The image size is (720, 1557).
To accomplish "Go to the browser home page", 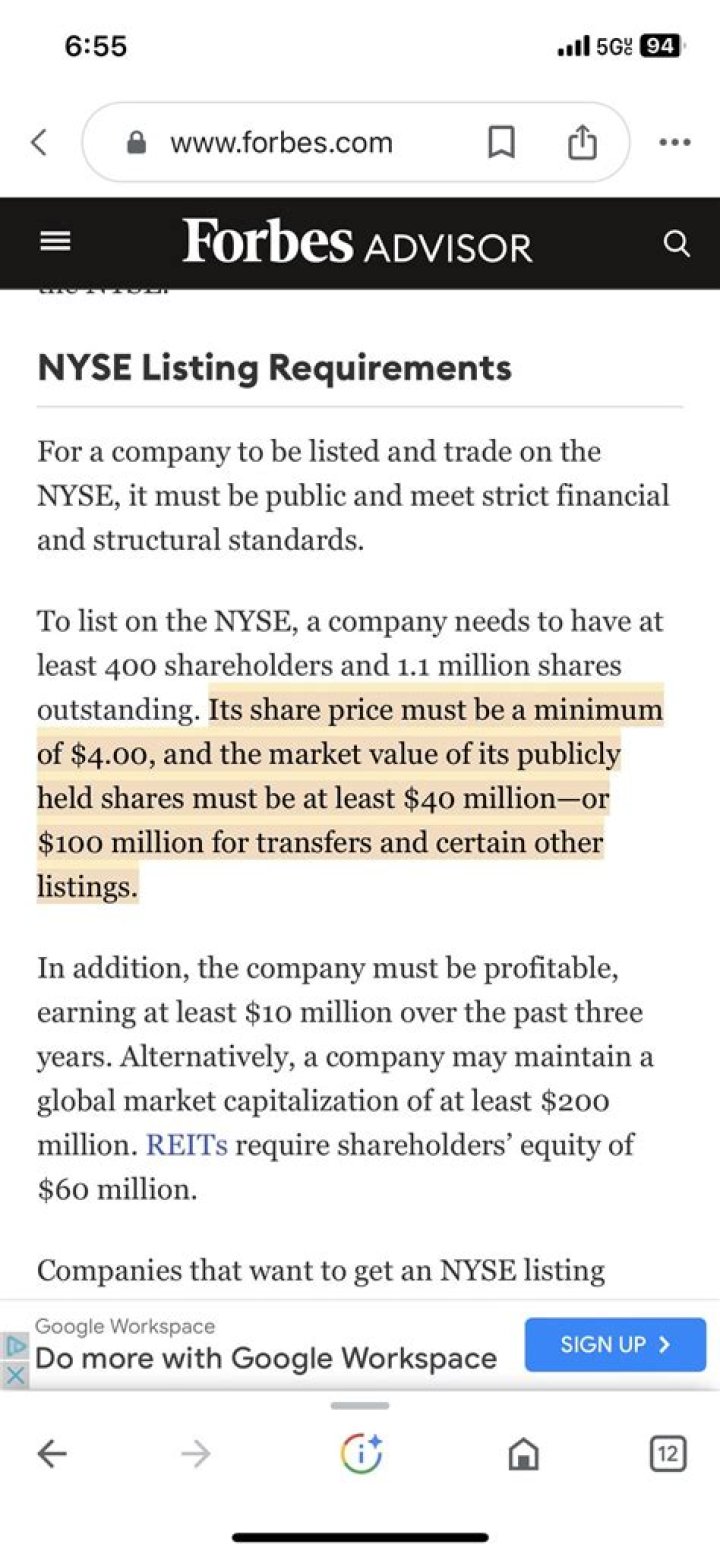I will [523, 1455].
